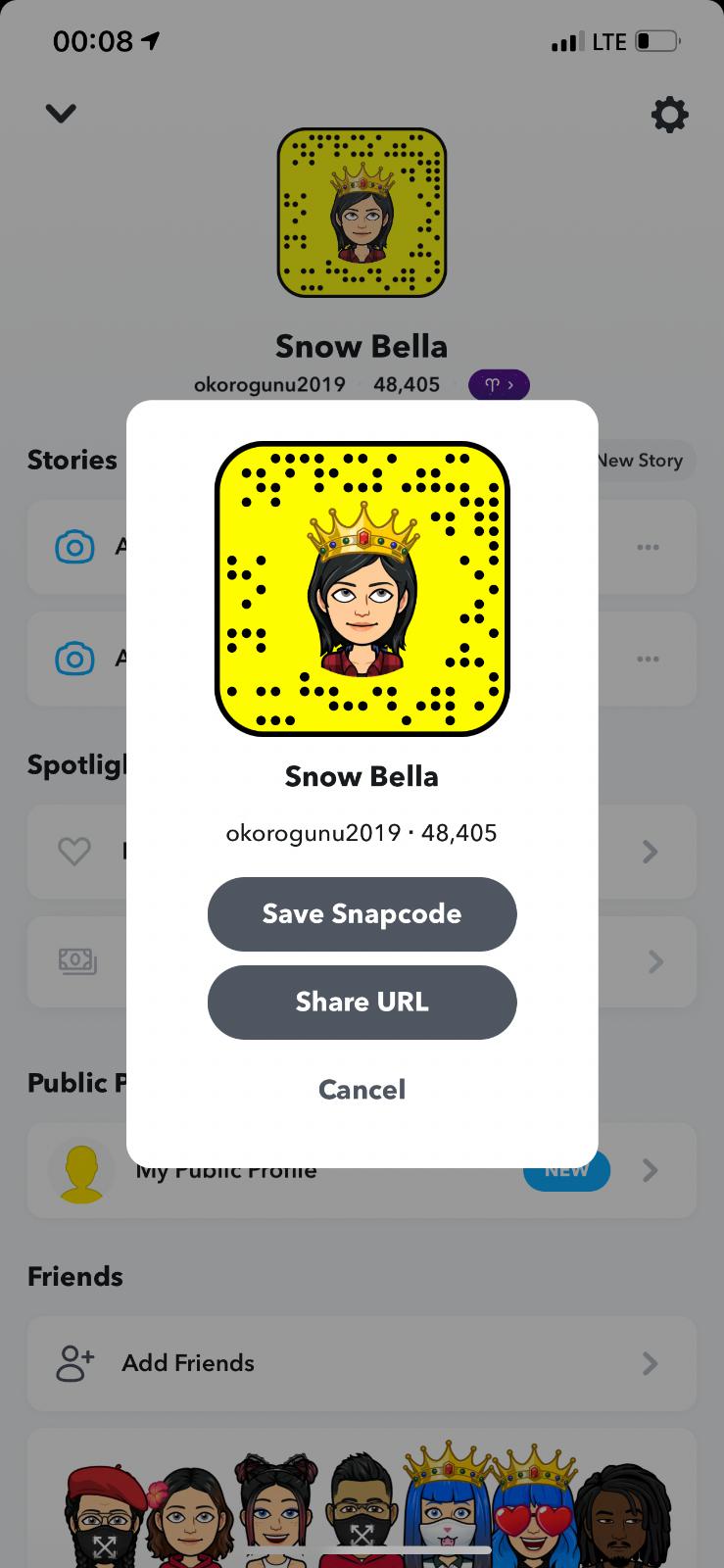724x1568 pixels.
Task: Save the Snapcode image
Action: tap(362, 913)
